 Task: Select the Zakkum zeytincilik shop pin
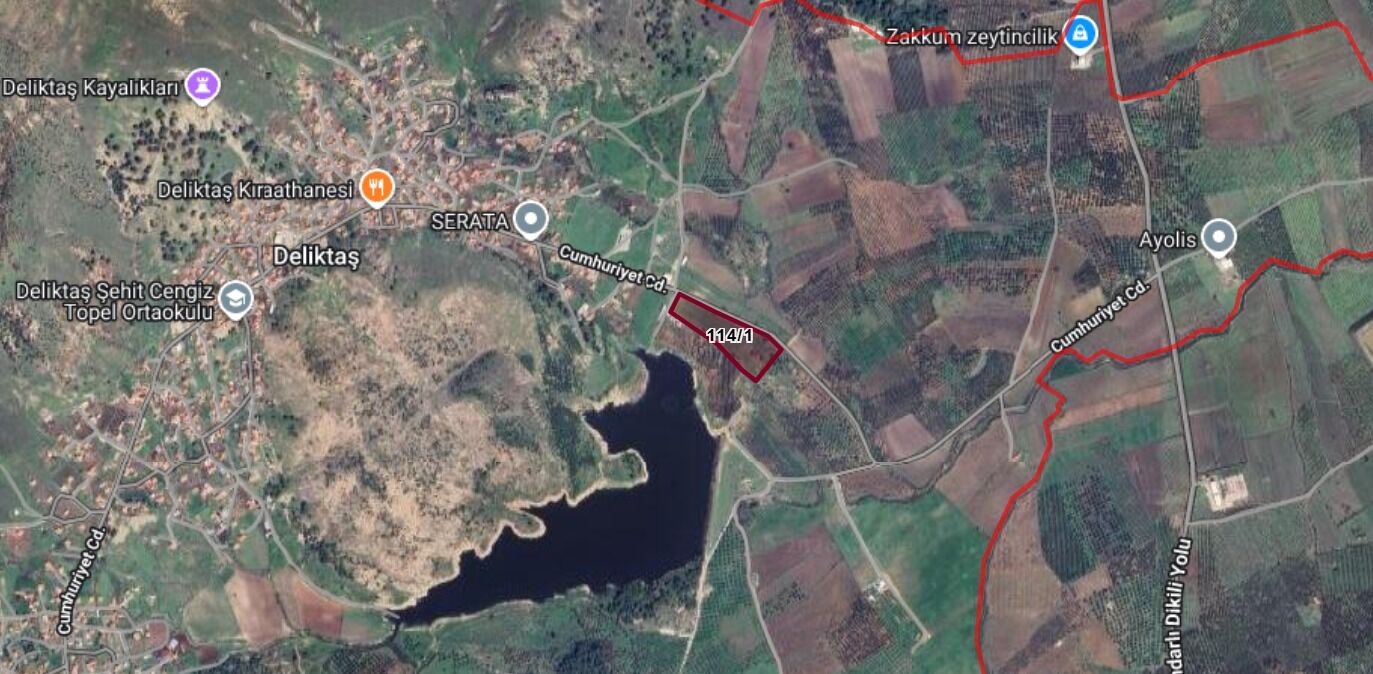[x=1080, y=35]
